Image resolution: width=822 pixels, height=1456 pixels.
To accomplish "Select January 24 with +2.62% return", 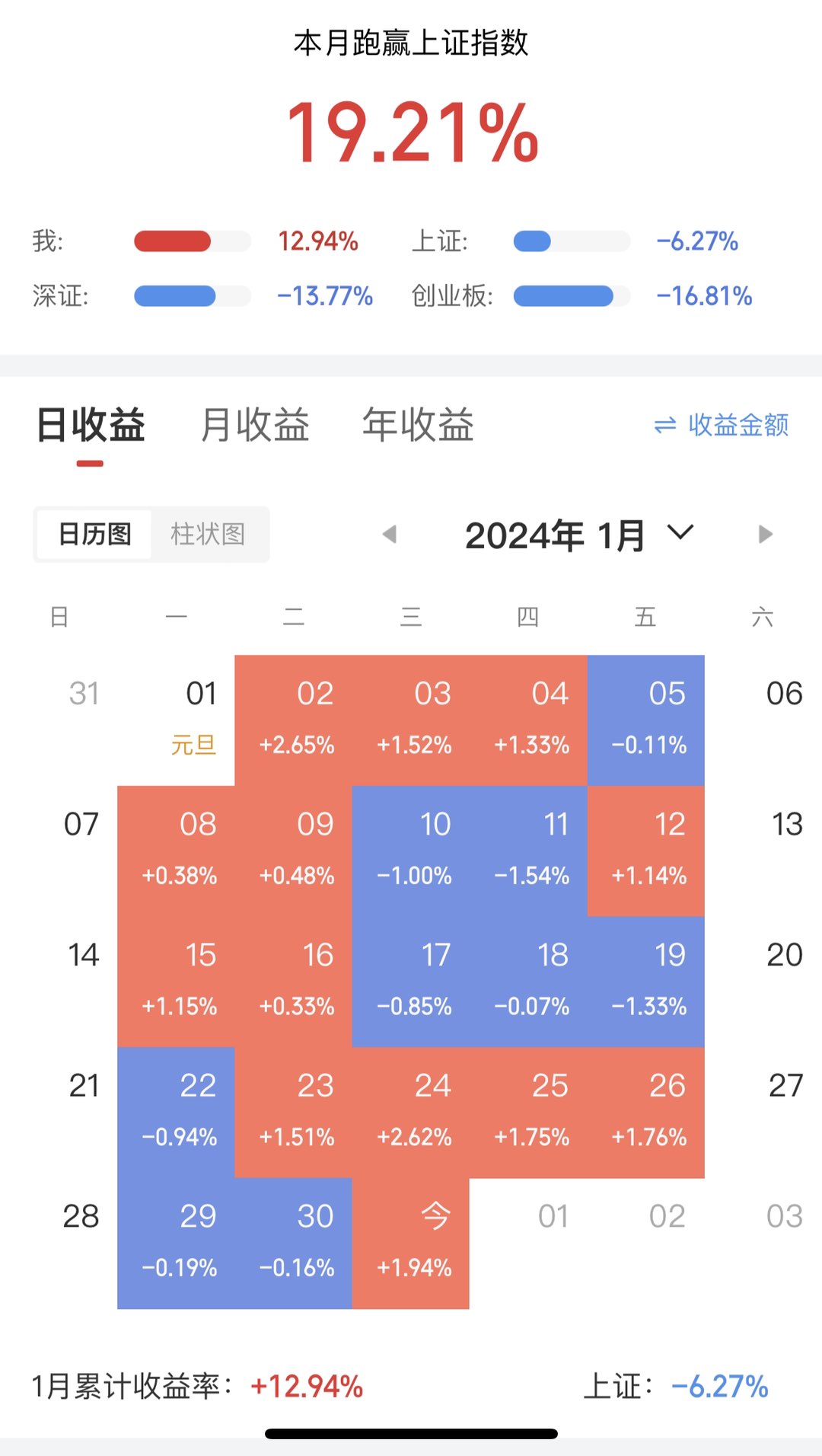I will [411, 1113].
